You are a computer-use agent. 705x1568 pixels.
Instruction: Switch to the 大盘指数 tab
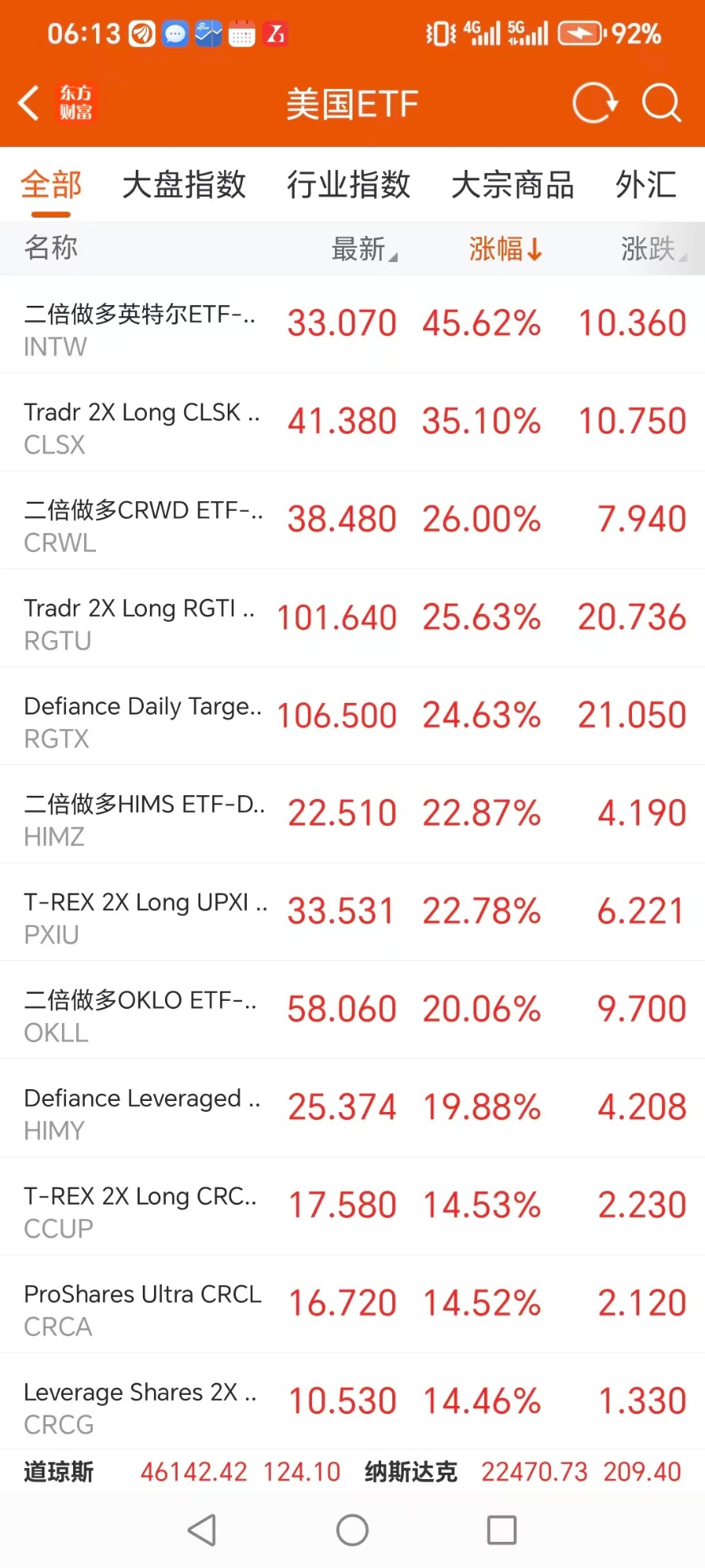tap(184, 184)
